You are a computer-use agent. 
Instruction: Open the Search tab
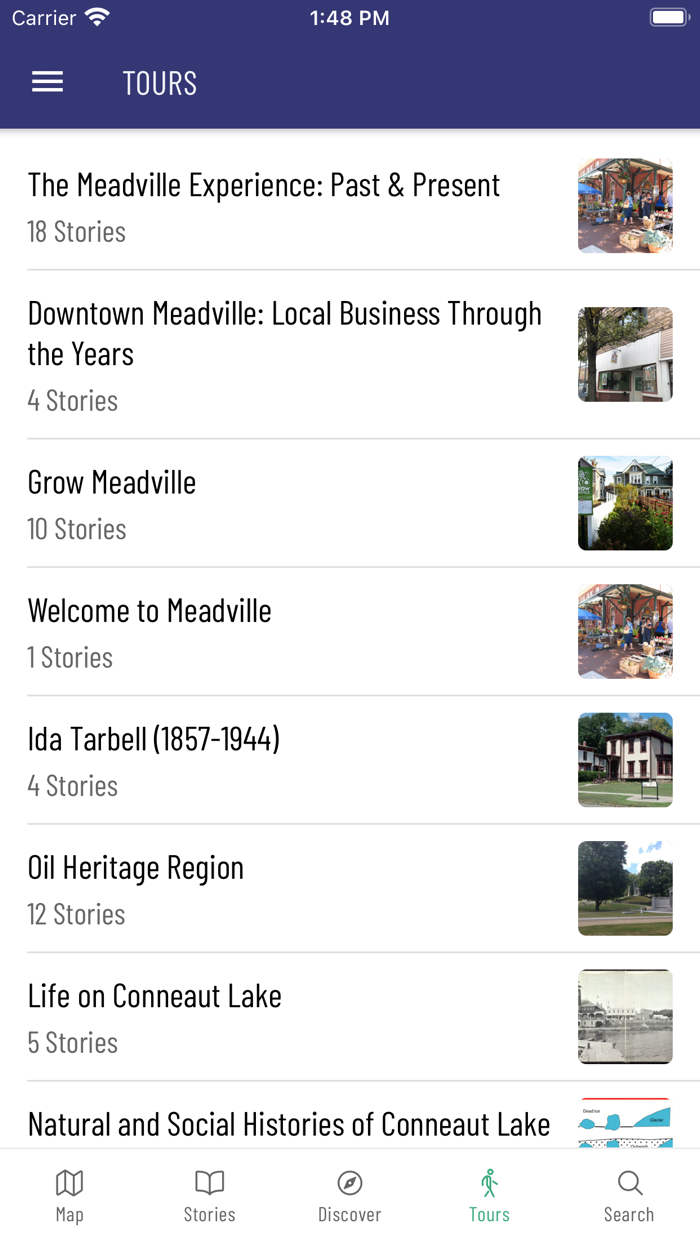(x=630, y=1196)
